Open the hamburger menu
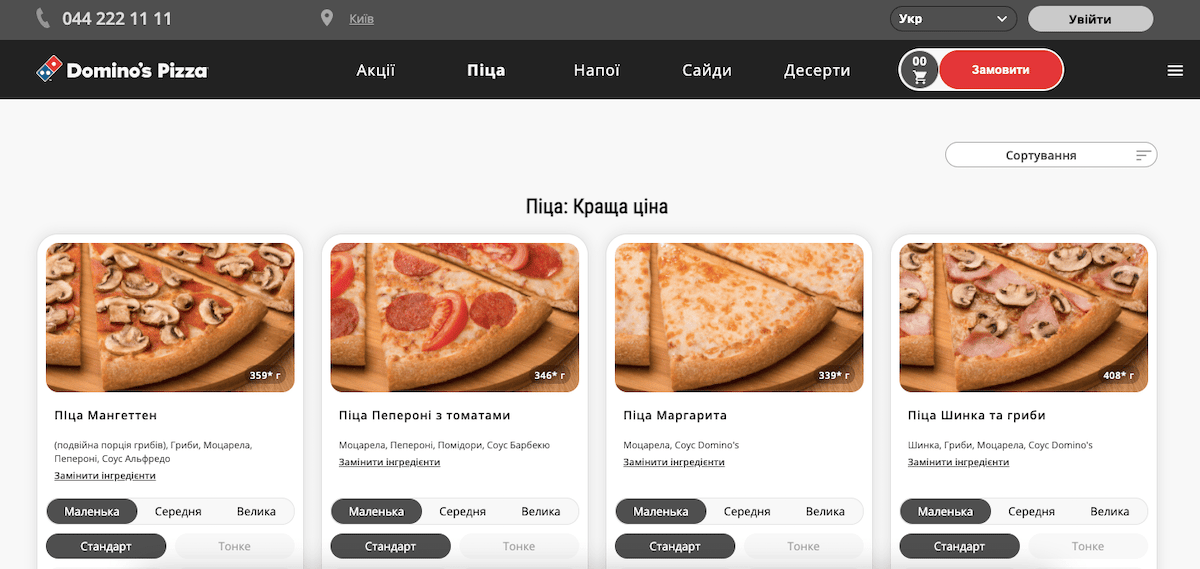This screenshot has height=569, width=1200. pos(1175,70)
